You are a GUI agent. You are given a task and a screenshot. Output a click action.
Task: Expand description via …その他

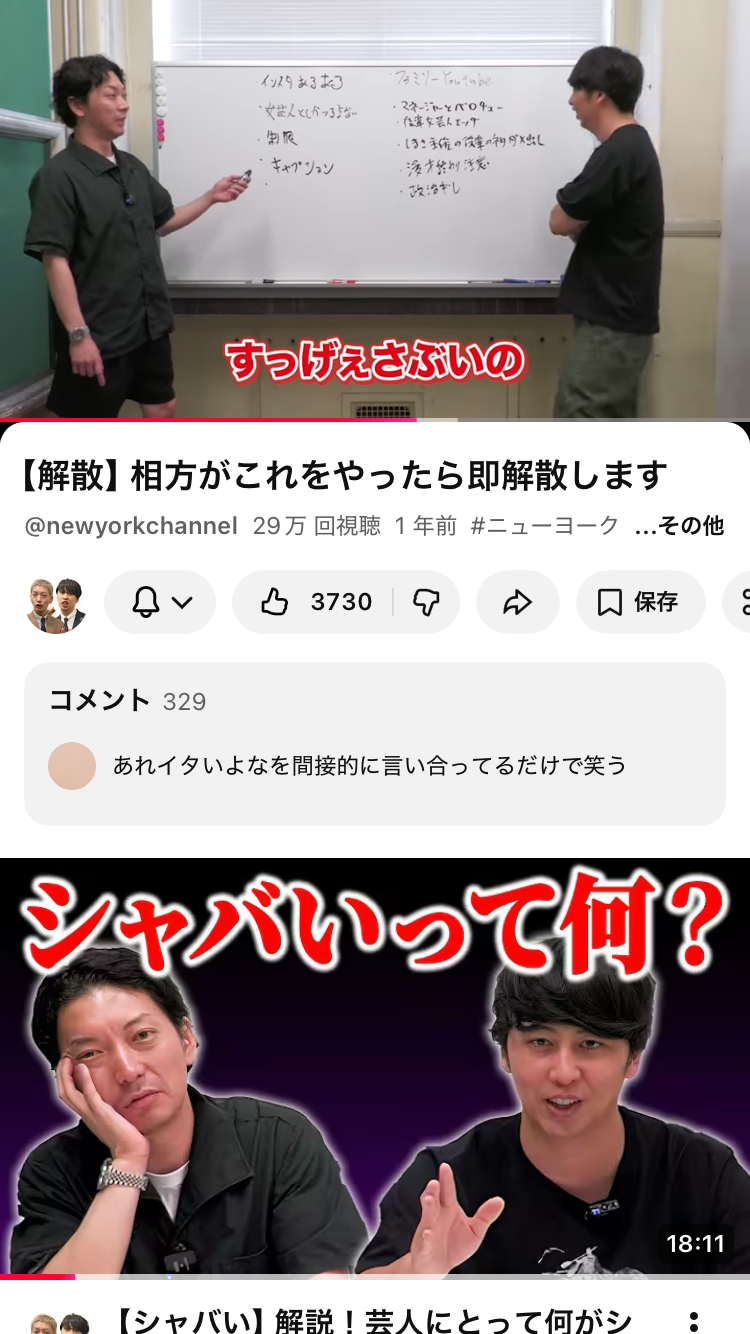tap(679, 526)
